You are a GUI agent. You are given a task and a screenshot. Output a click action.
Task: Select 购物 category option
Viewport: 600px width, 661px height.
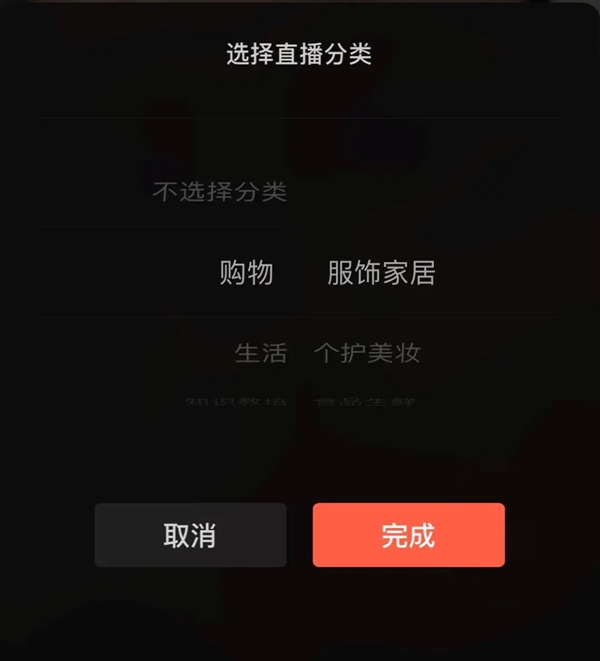pyautogui.click(x=246, y=273)
